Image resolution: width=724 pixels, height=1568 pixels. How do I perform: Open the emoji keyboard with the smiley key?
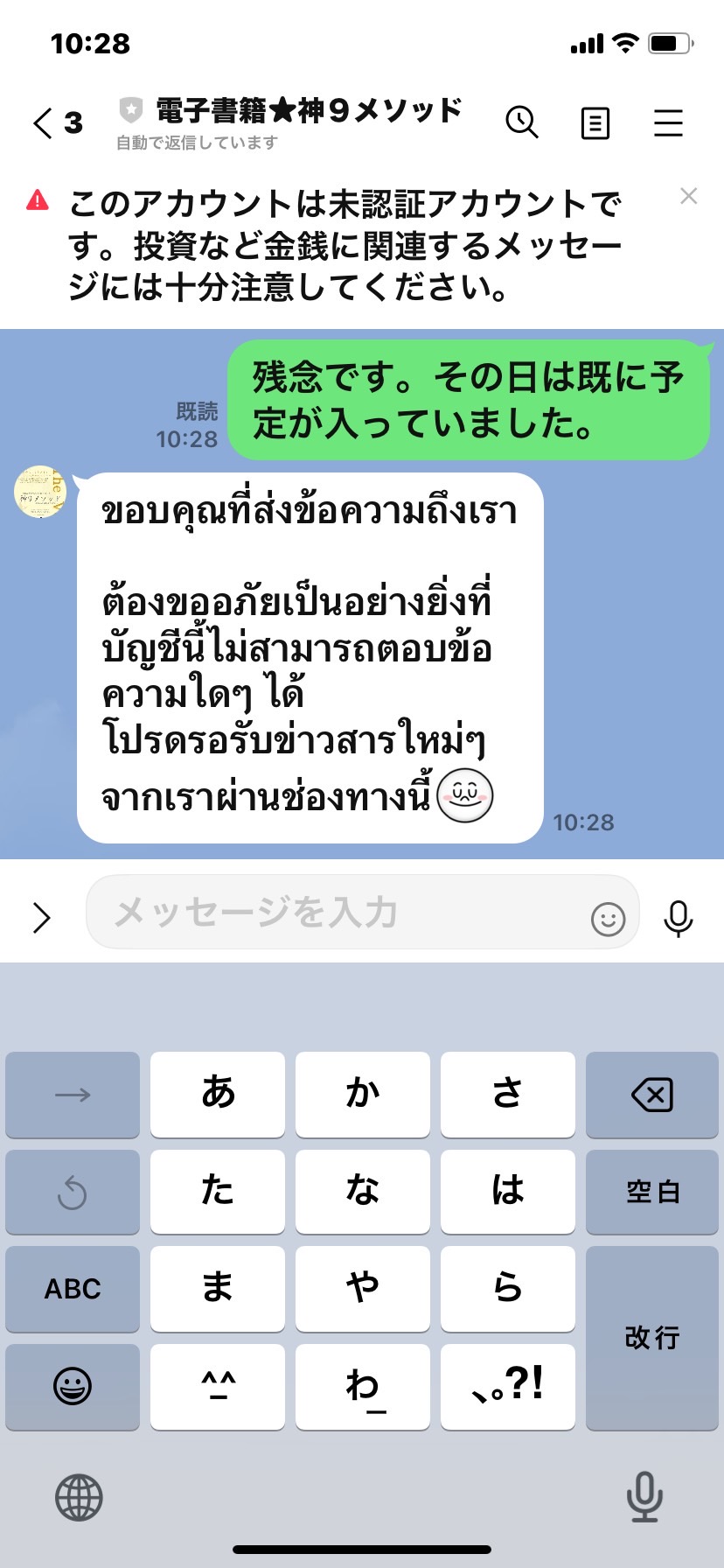click(x=73, y=1387)
